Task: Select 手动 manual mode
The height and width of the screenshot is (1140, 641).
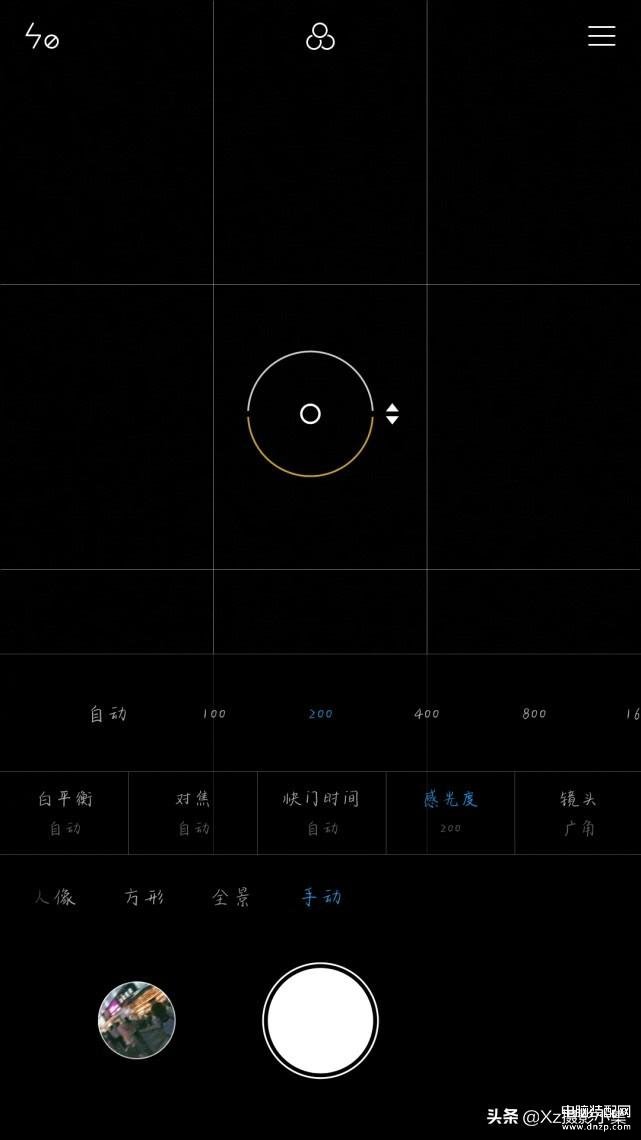Action: (321, 897)
